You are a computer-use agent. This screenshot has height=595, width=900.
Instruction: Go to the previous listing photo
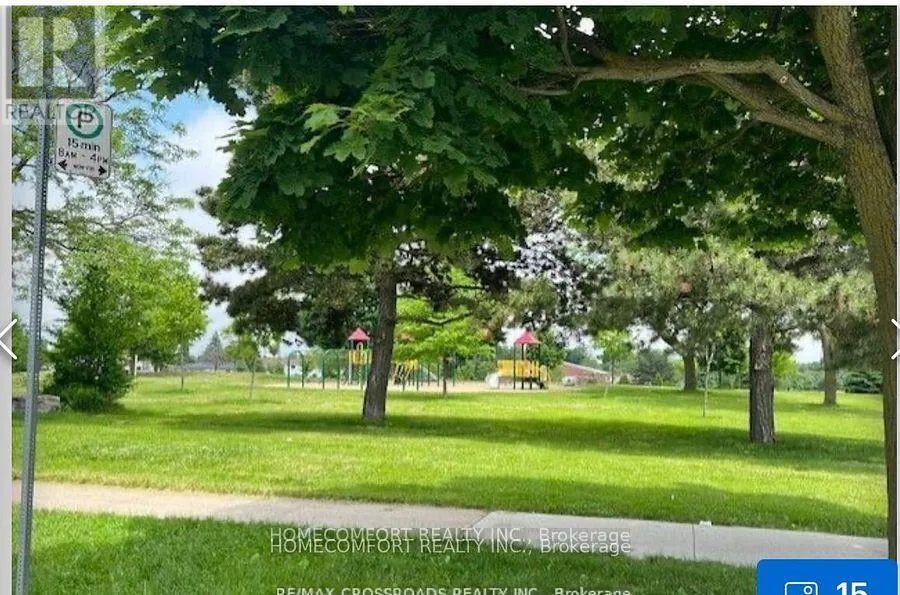coord(8,340)
